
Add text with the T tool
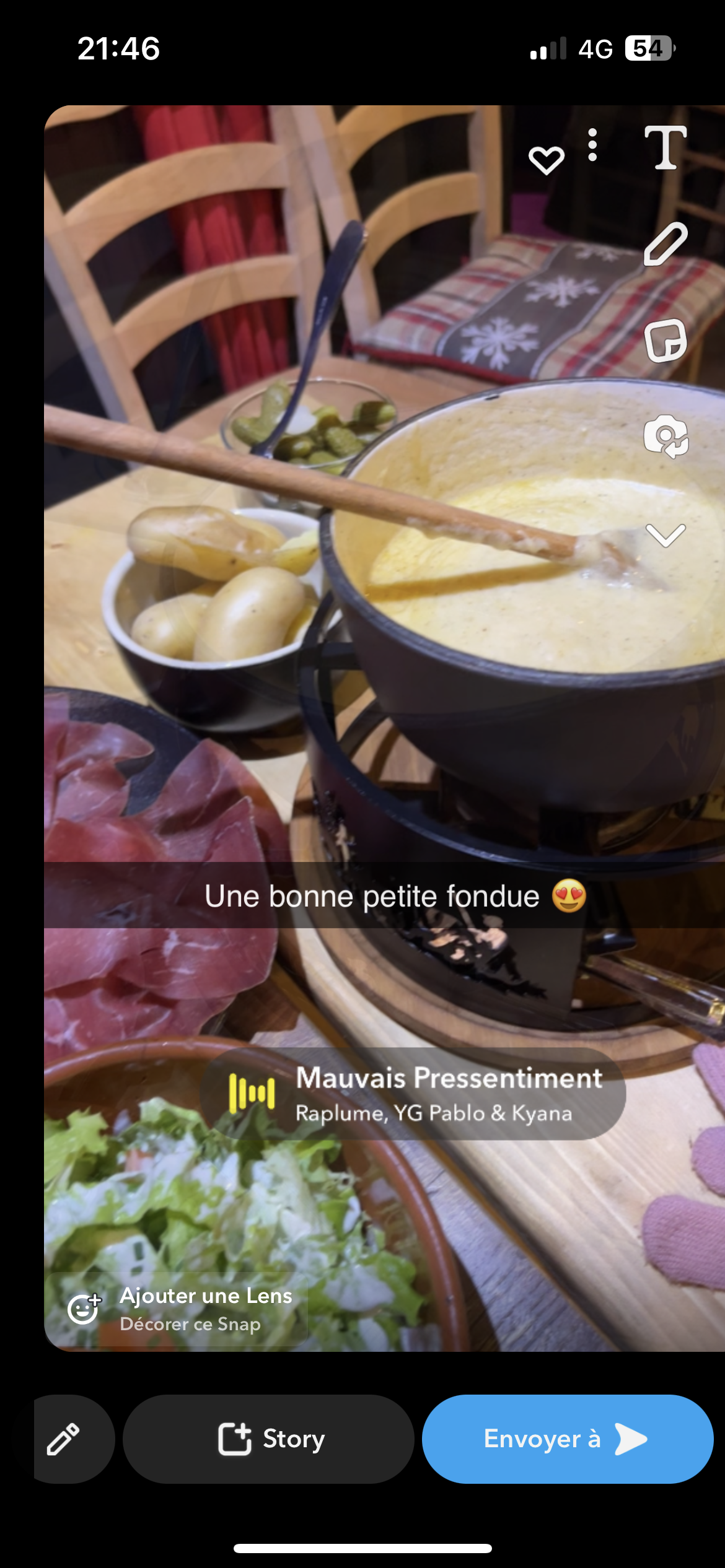coord(666,147)
